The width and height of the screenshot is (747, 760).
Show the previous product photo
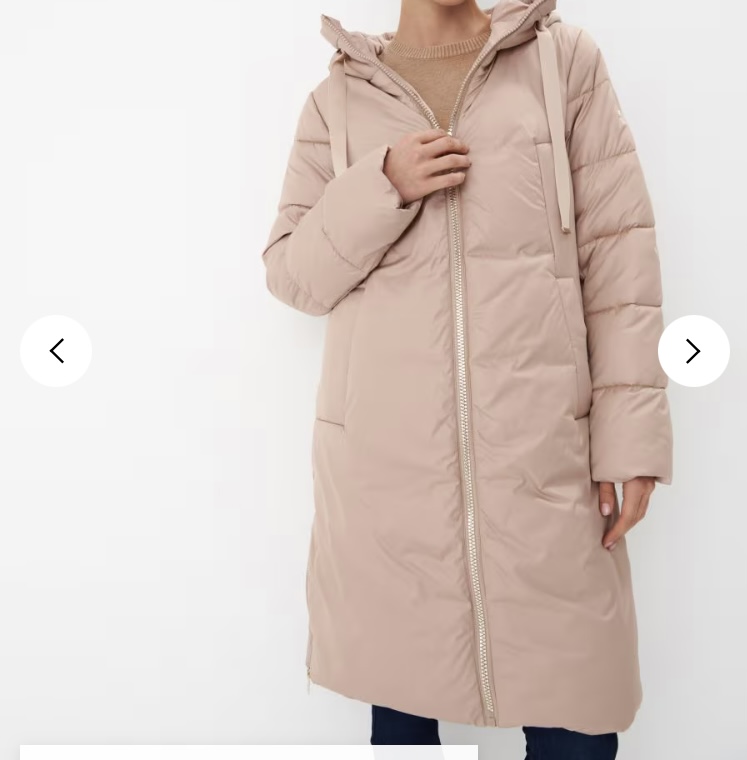56,351
